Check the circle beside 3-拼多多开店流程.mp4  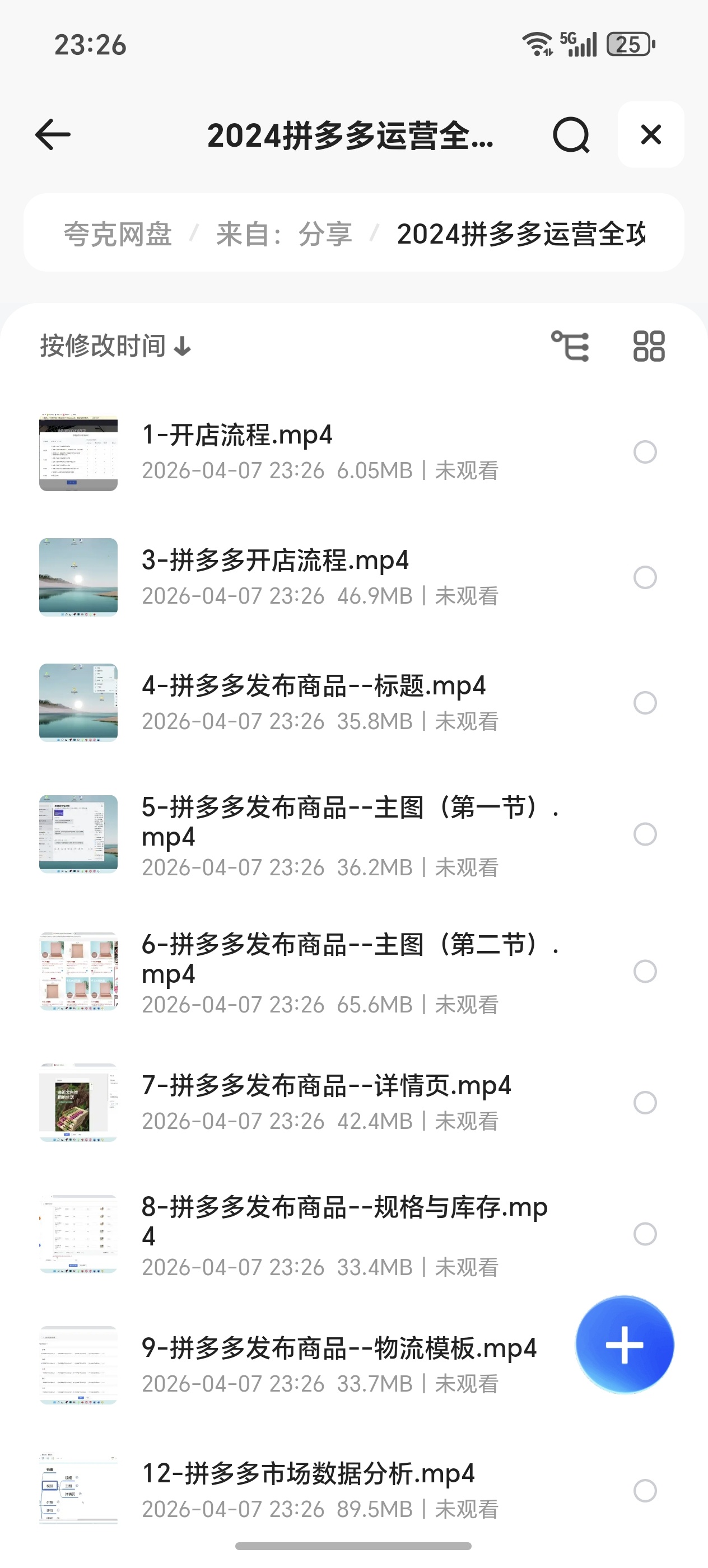tap(645, 578)
